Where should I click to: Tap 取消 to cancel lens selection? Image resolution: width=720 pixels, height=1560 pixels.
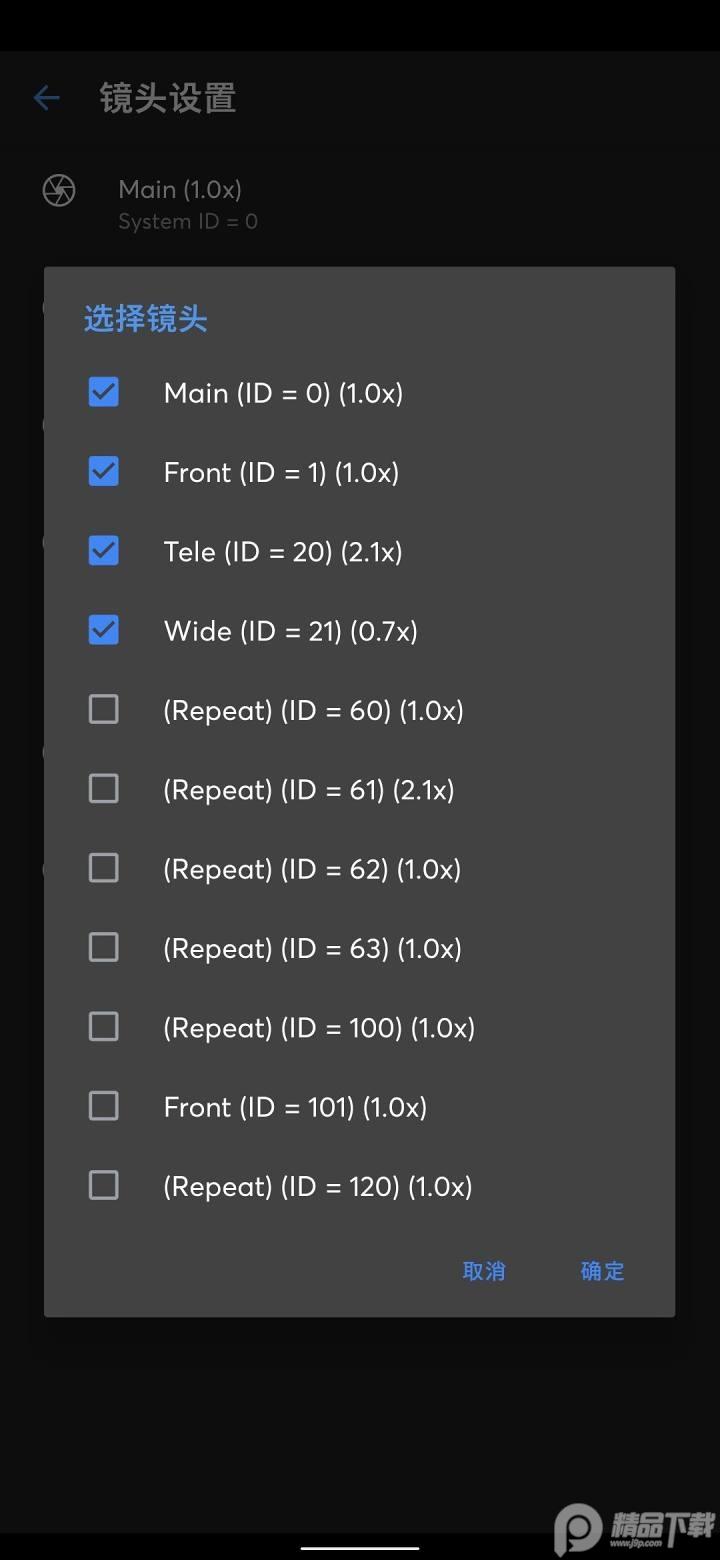point(484,1271)
